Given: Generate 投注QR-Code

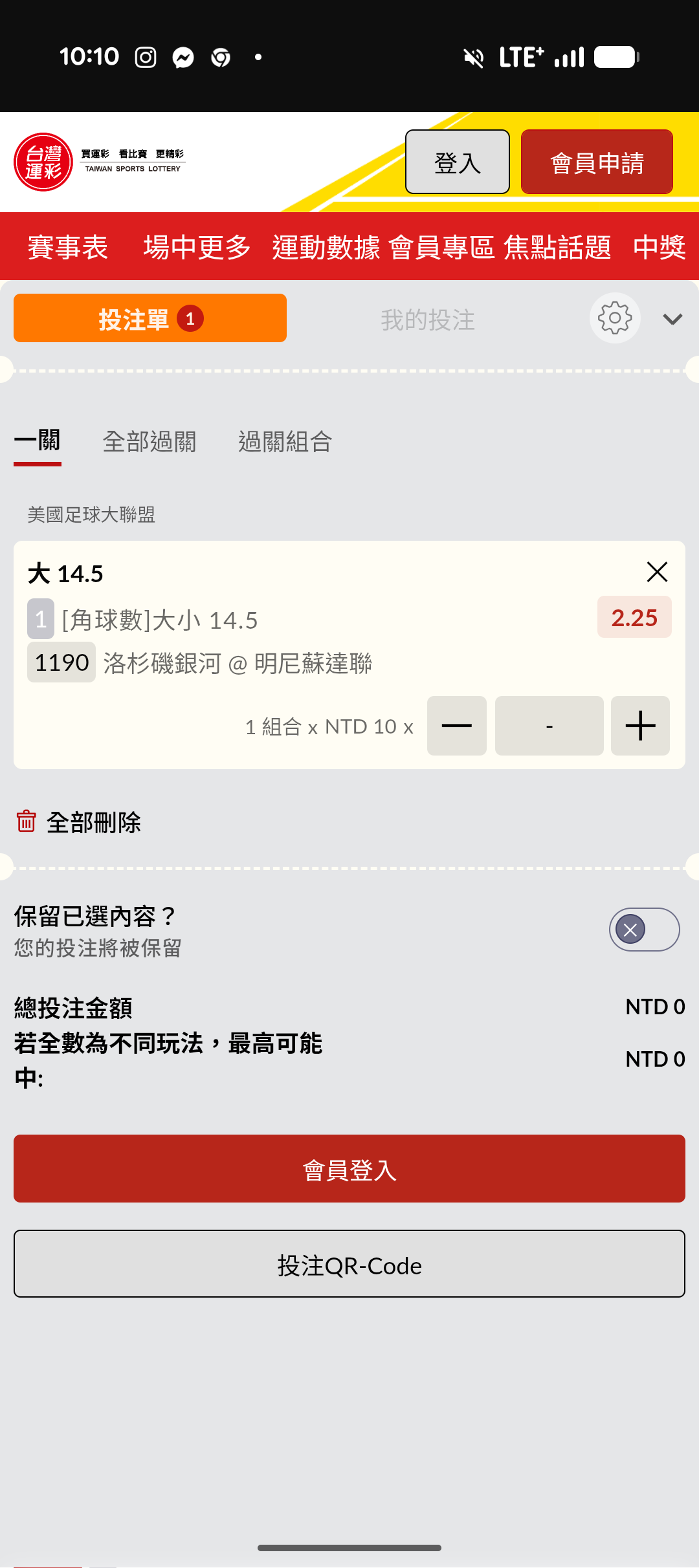Looking at the screenshot, I should [x=349, y=1264].
